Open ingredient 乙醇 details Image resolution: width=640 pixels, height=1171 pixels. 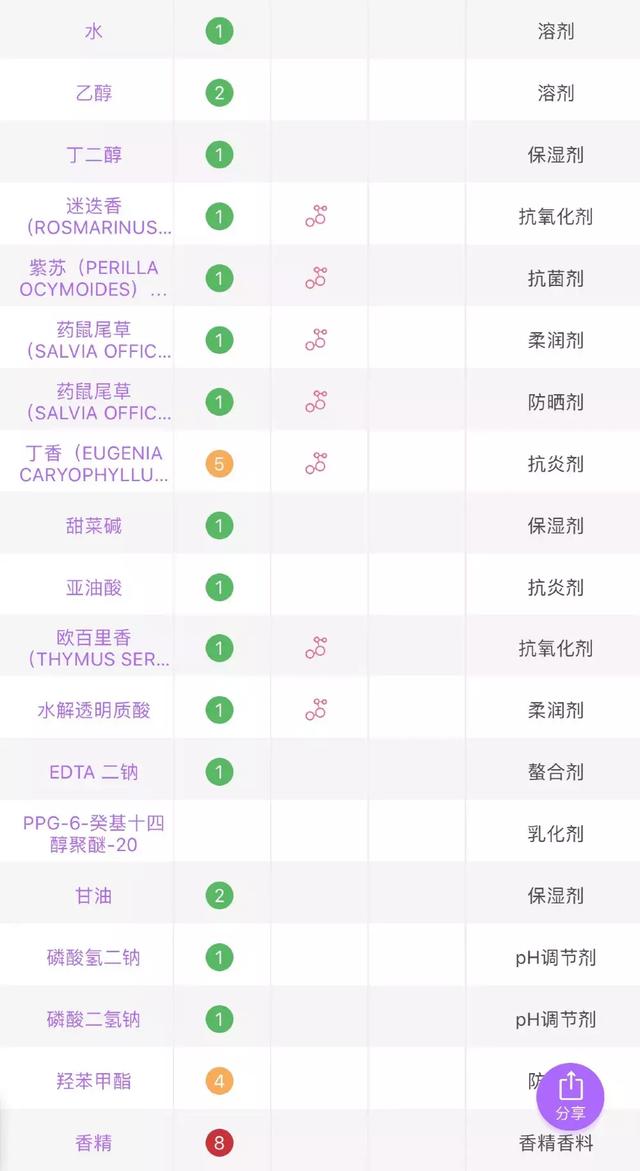[94, 93]
